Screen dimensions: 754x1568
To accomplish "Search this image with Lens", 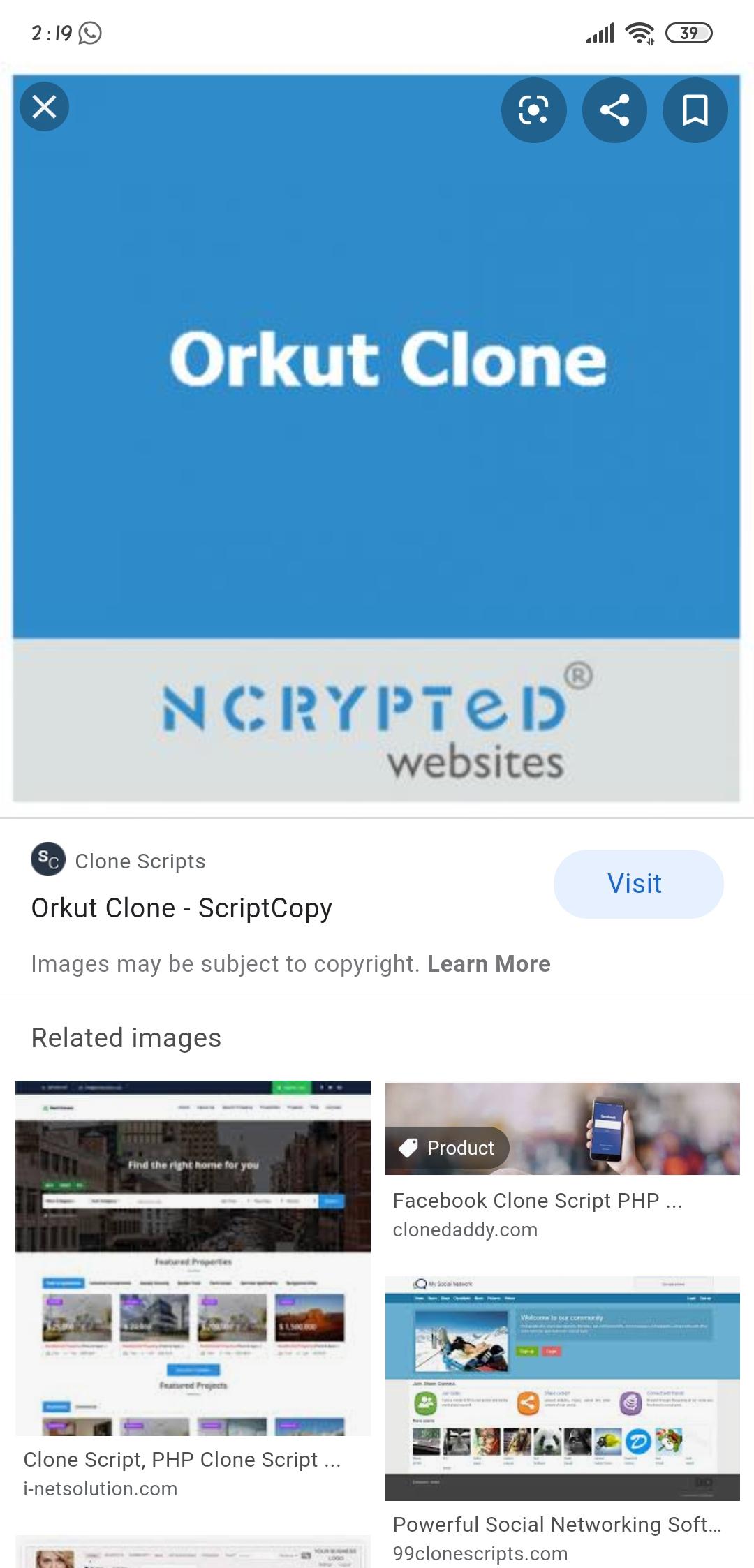I will tap(533, 110).
